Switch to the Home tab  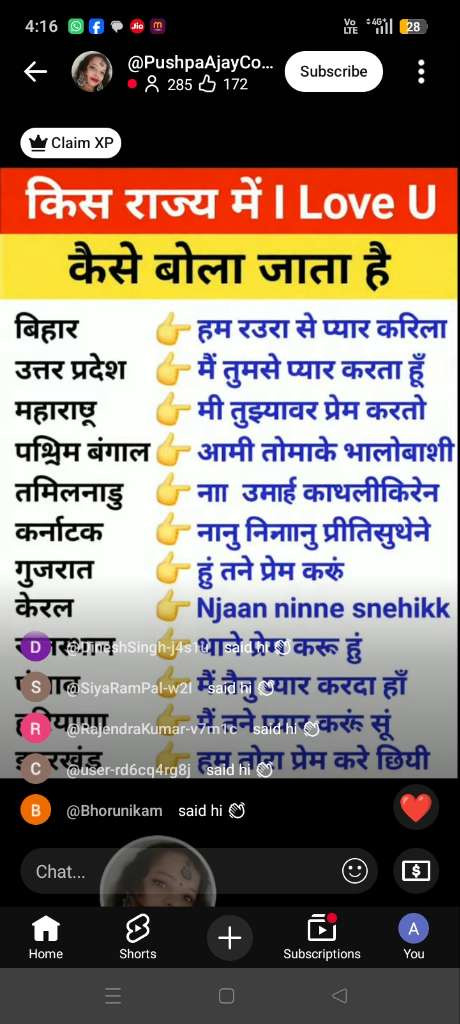[46, 938]
